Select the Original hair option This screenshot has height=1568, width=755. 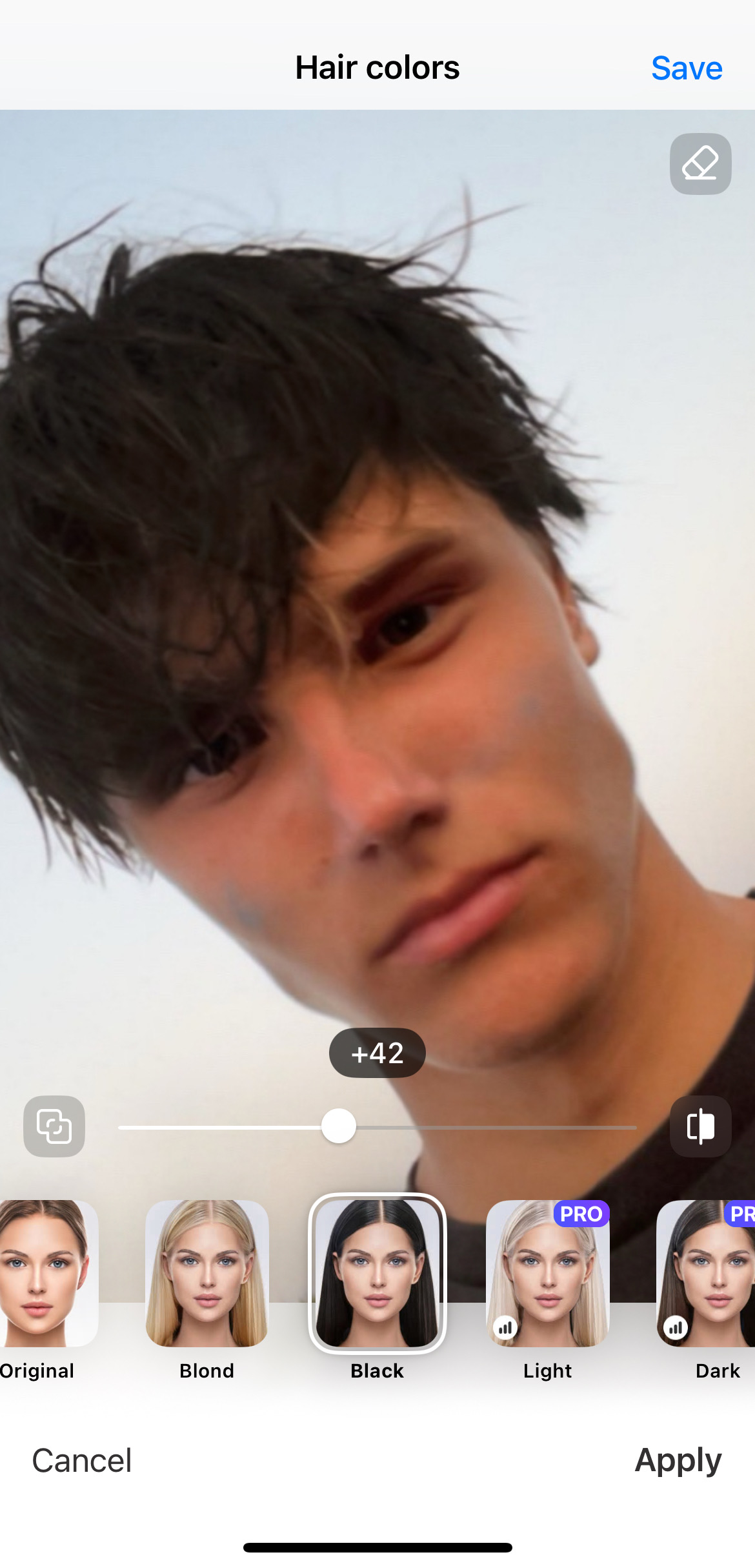click(40, 1274)
